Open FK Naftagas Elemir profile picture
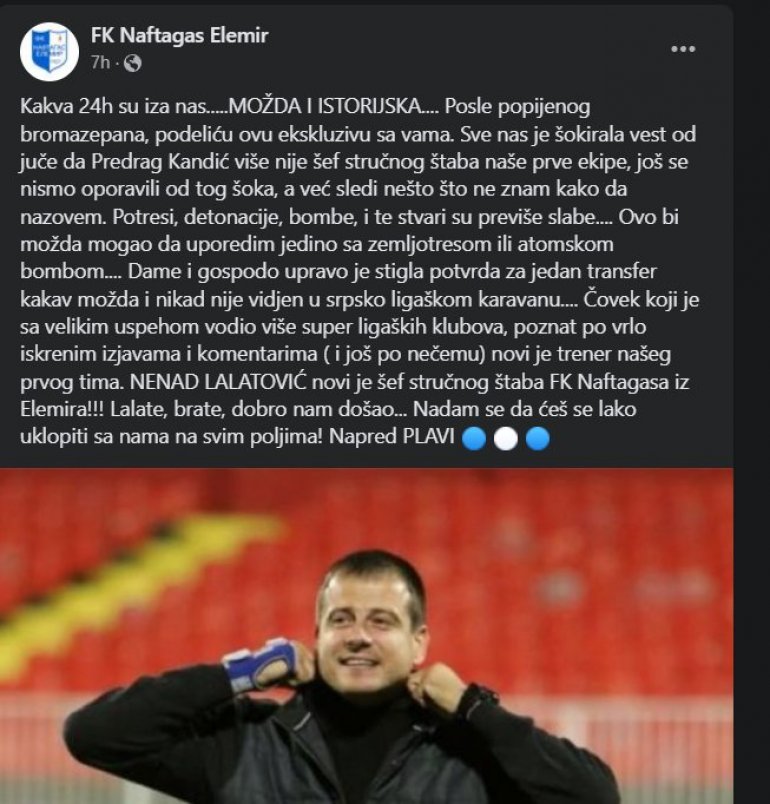Viewport: 770px width, 804px height. 49,50
